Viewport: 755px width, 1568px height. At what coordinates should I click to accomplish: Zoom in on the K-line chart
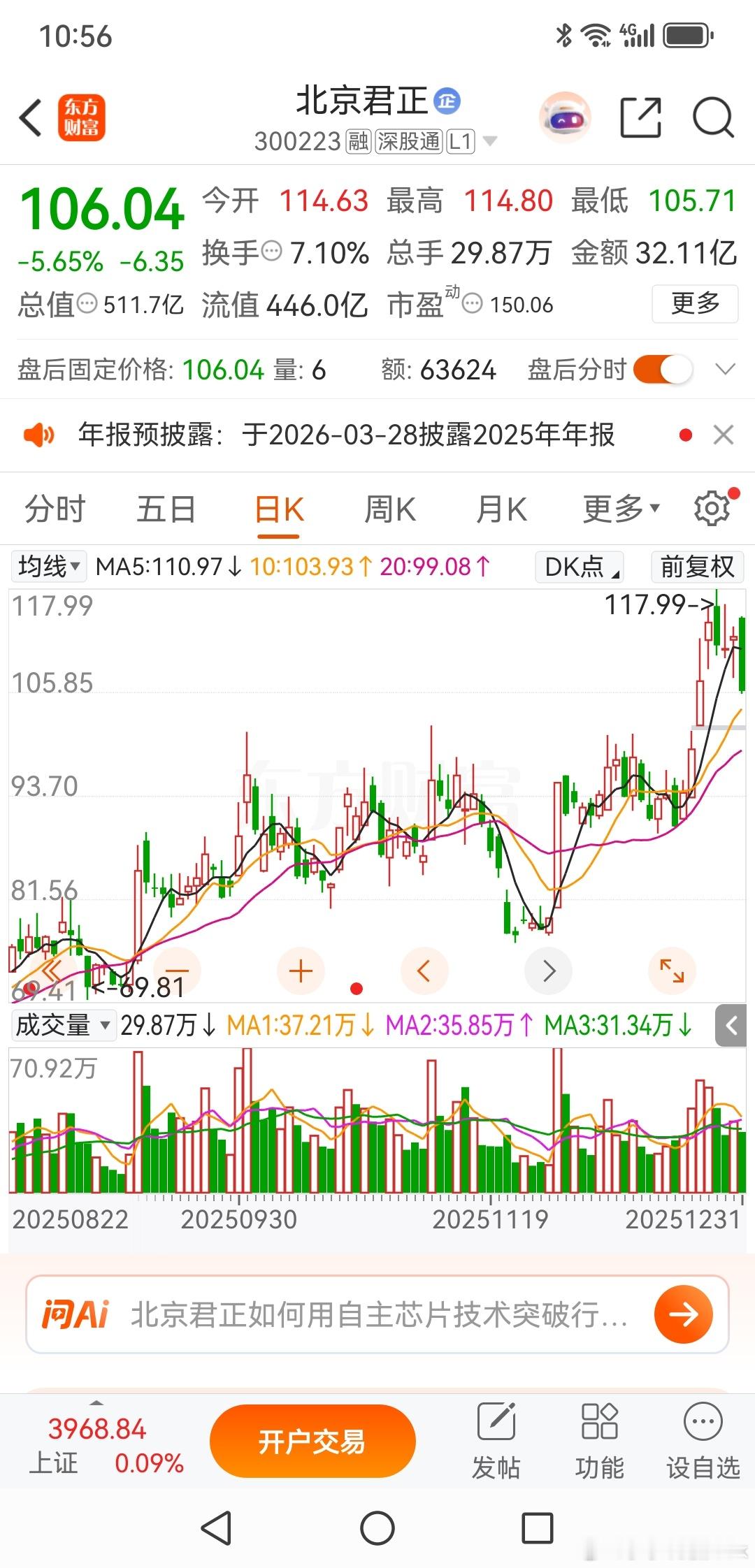300,971
